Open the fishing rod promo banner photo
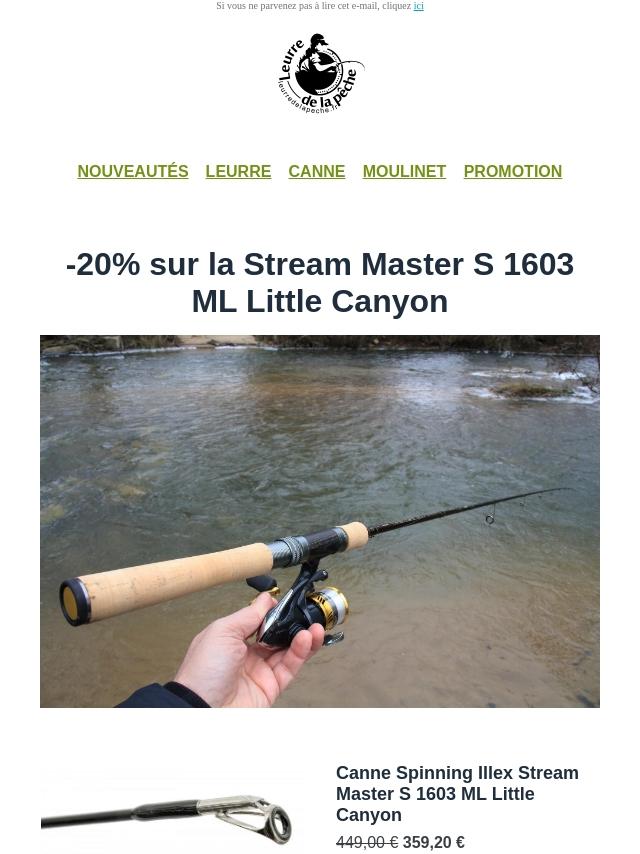Image resolution: width=640 pixels, height=854 pixels. tap(320, 521)
